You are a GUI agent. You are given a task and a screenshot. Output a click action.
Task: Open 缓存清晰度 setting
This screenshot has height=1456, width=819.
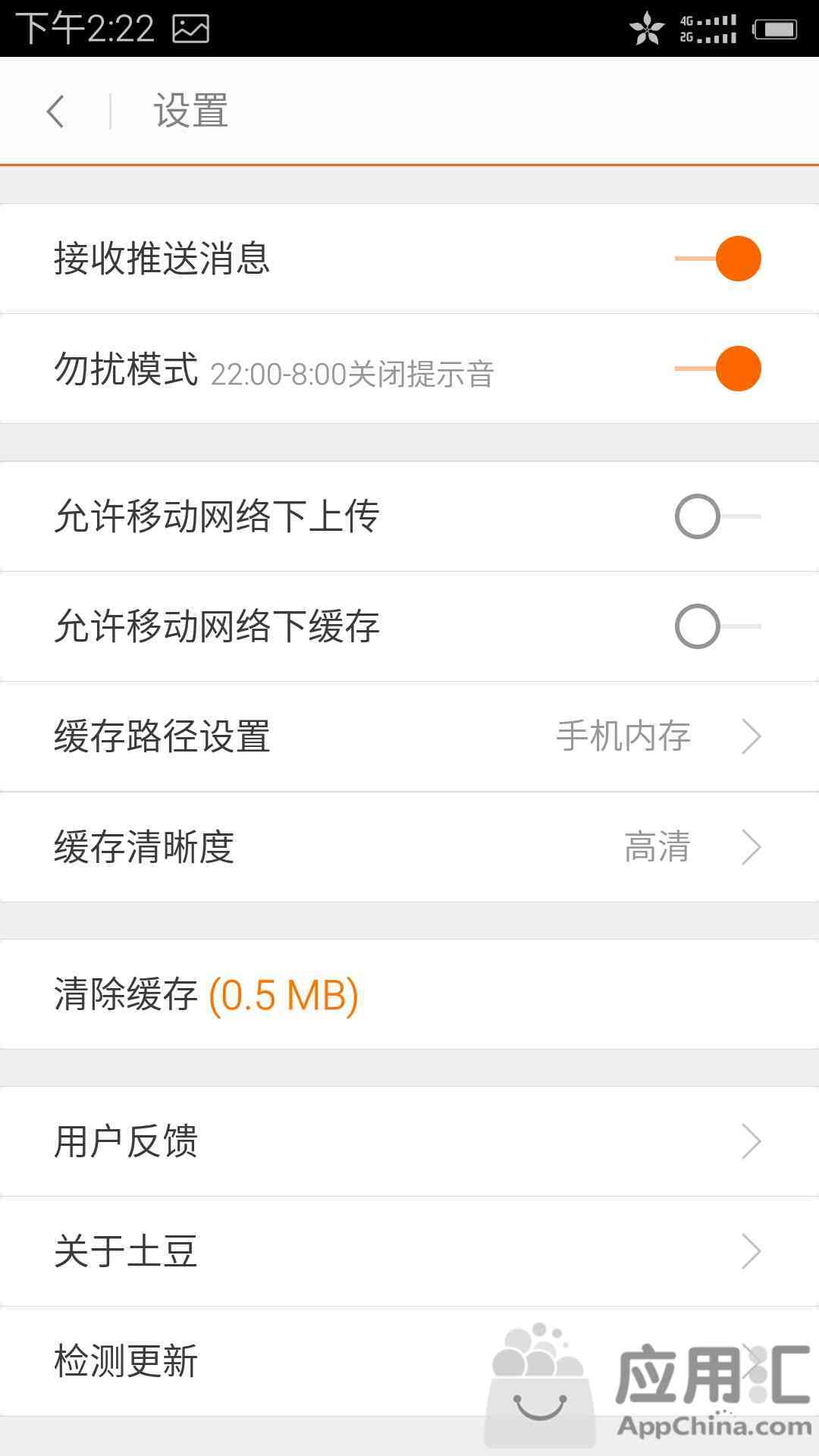[x=409, y=847]
